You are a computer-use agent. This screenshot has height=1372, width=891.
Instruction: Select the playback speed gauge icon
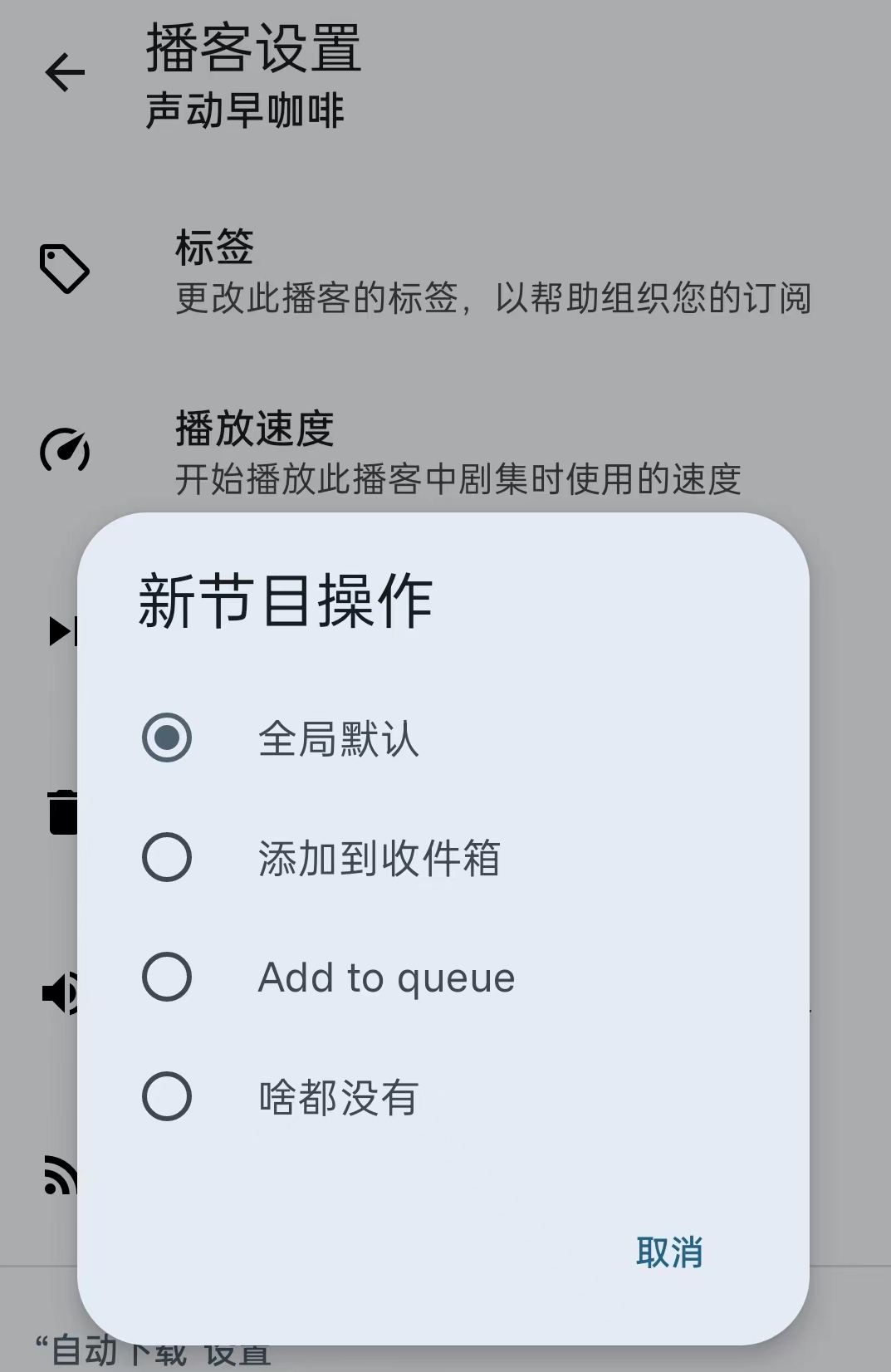pyautogui.click(x=66, y=451)
